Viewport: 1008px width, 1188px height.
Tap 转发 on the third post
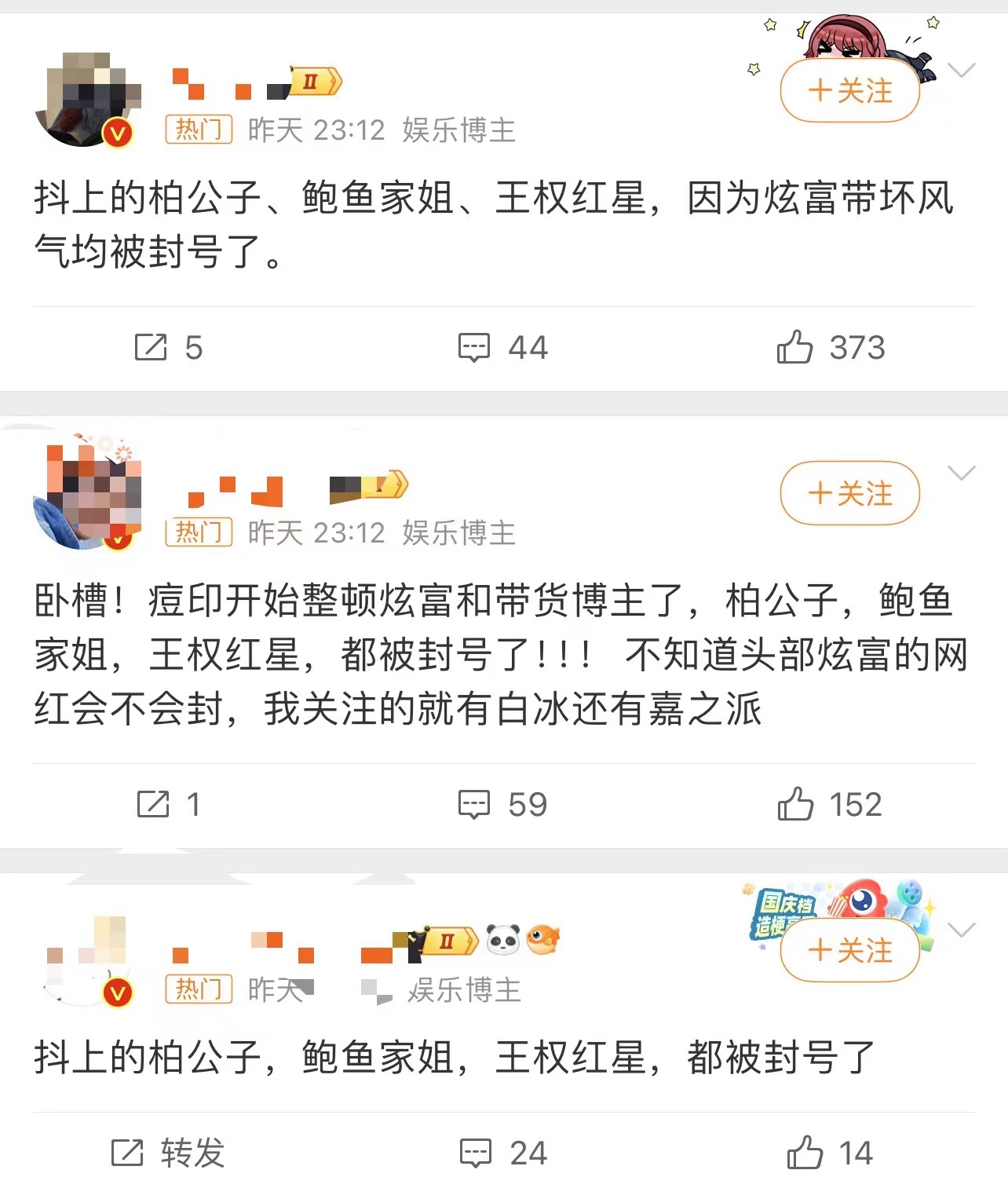pyautogui.click(x=167, y=1153)
